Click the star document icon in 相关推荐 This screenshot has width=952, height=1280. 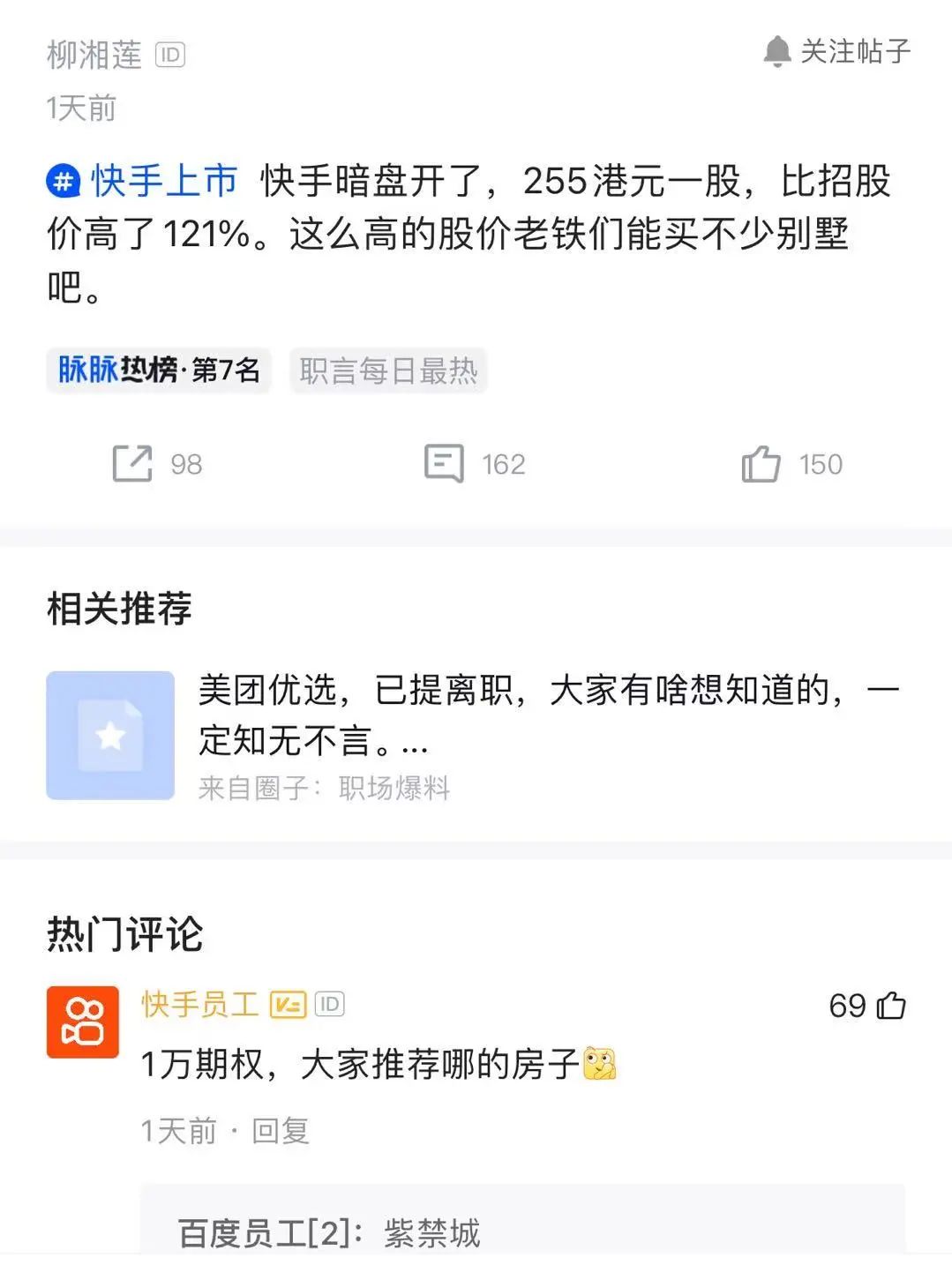109,736
